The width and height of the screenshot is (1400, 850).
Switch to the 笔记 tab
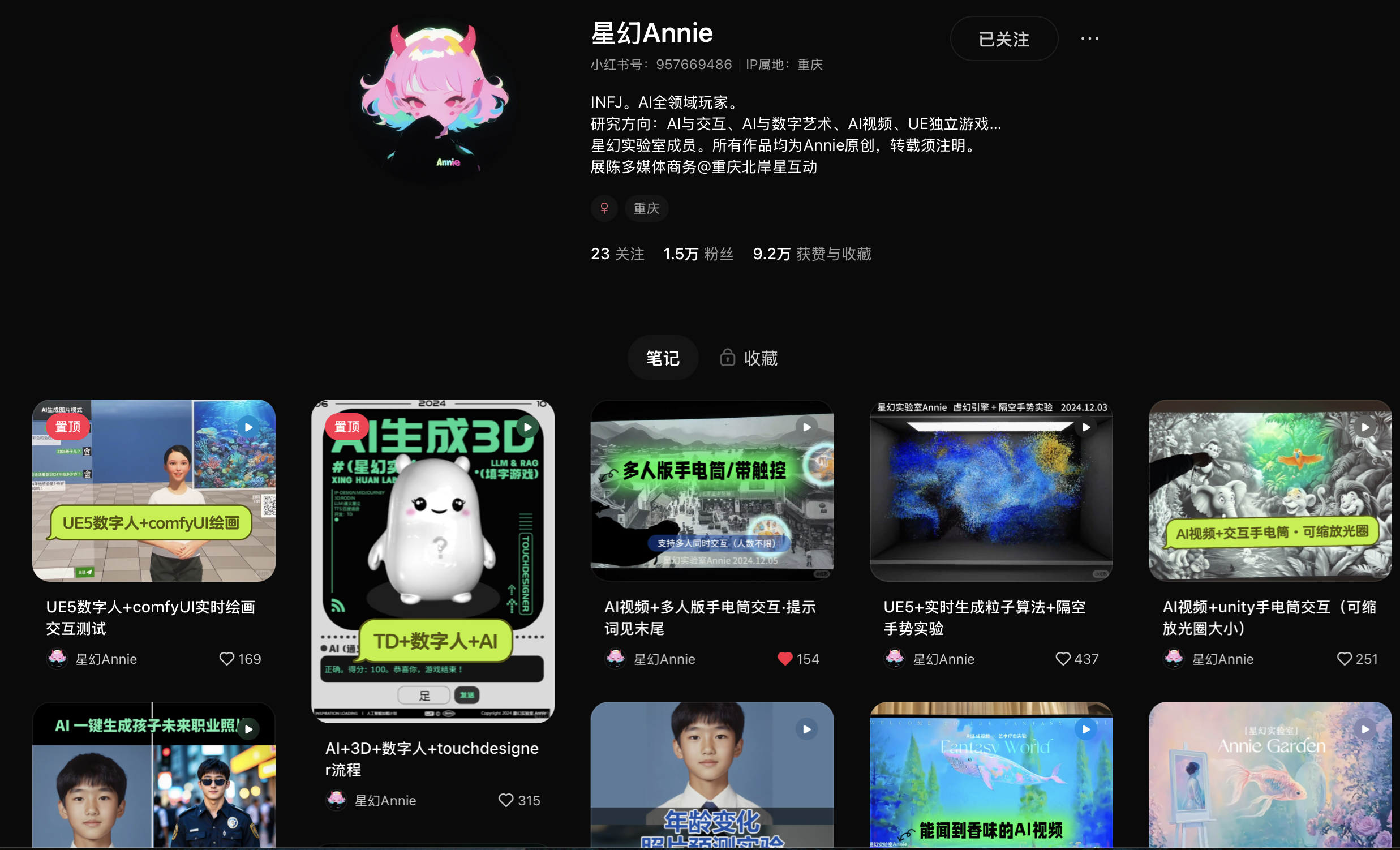tap(663, 358)
